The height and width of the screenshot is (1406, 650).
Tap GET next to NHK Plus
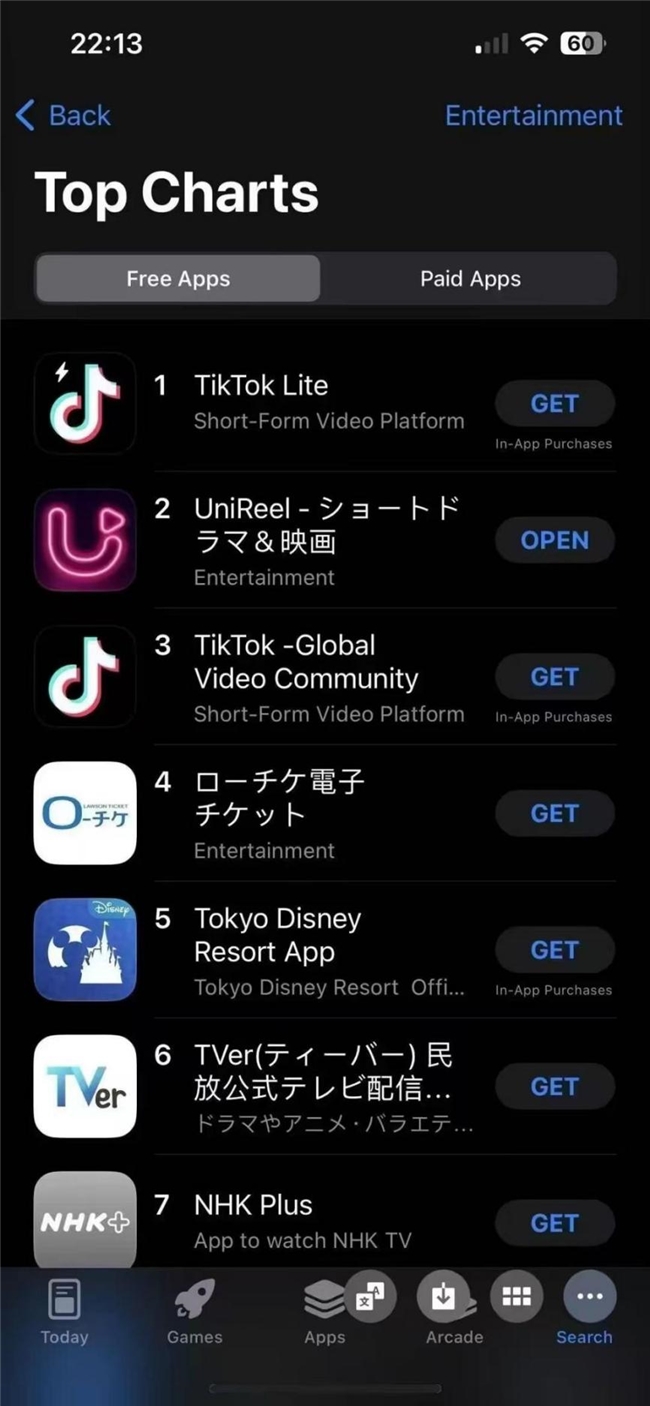click(554, 1223)
